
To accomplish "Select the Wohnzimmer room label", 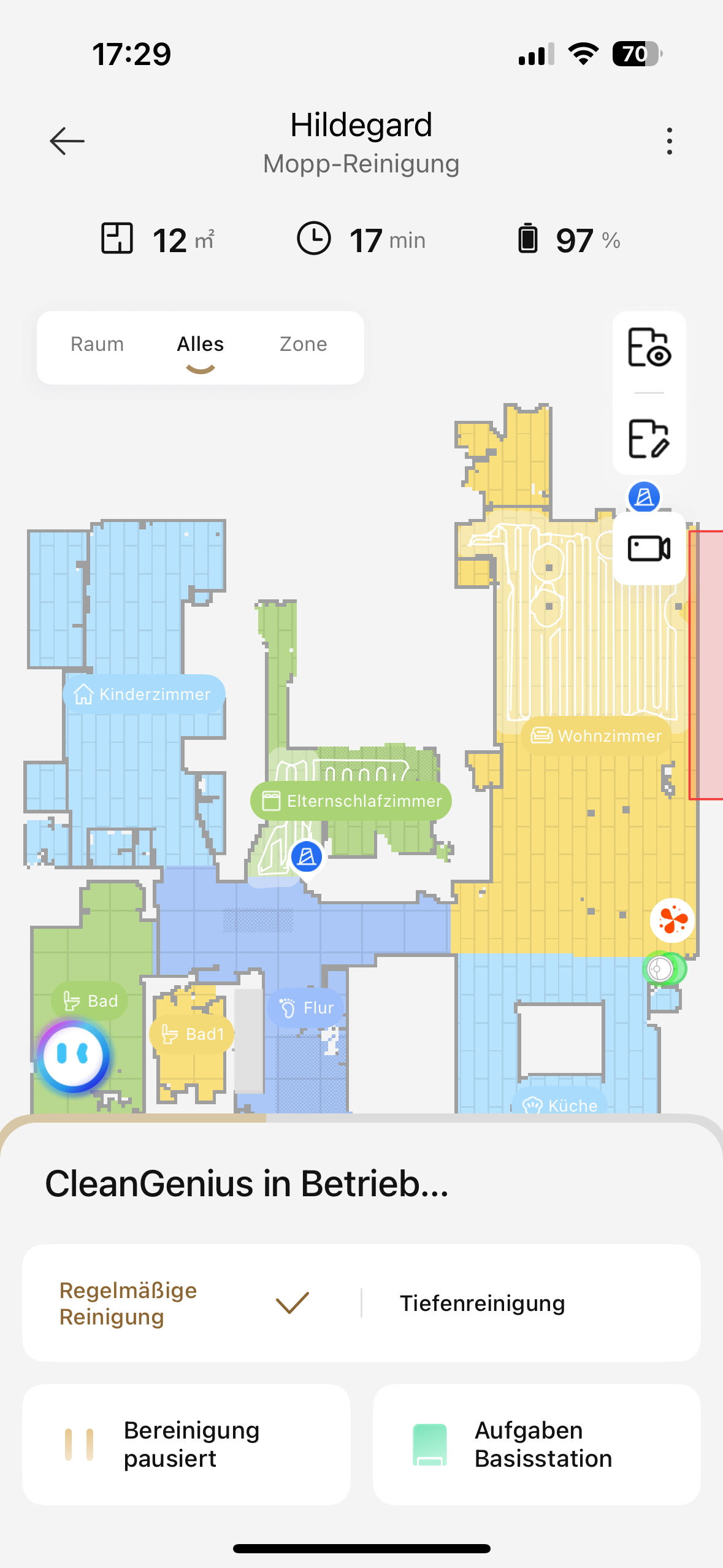I will click(597, 736).
